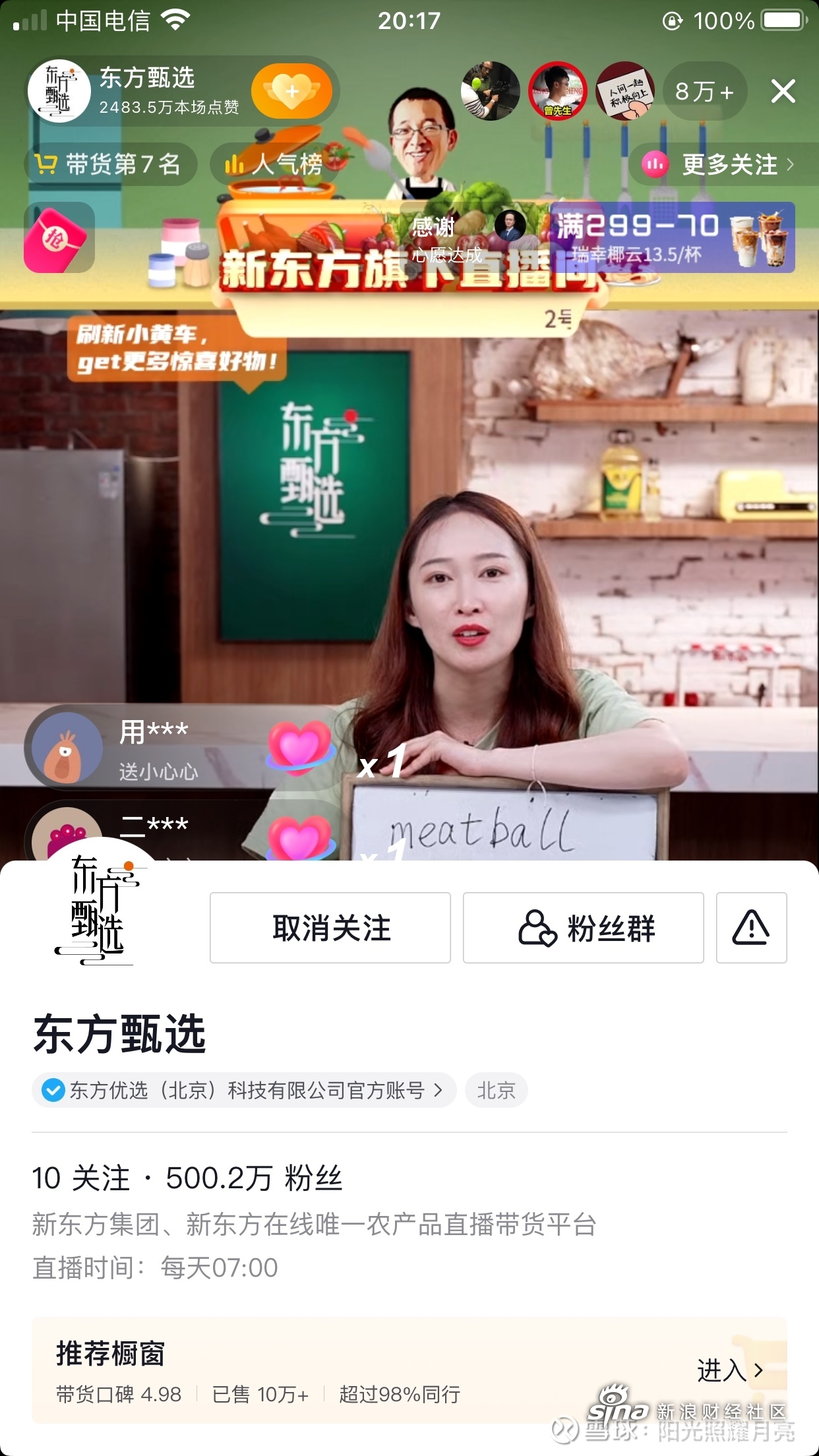Join fan club via orange heart button
The image size is (819, 1456).
(291, 91)
